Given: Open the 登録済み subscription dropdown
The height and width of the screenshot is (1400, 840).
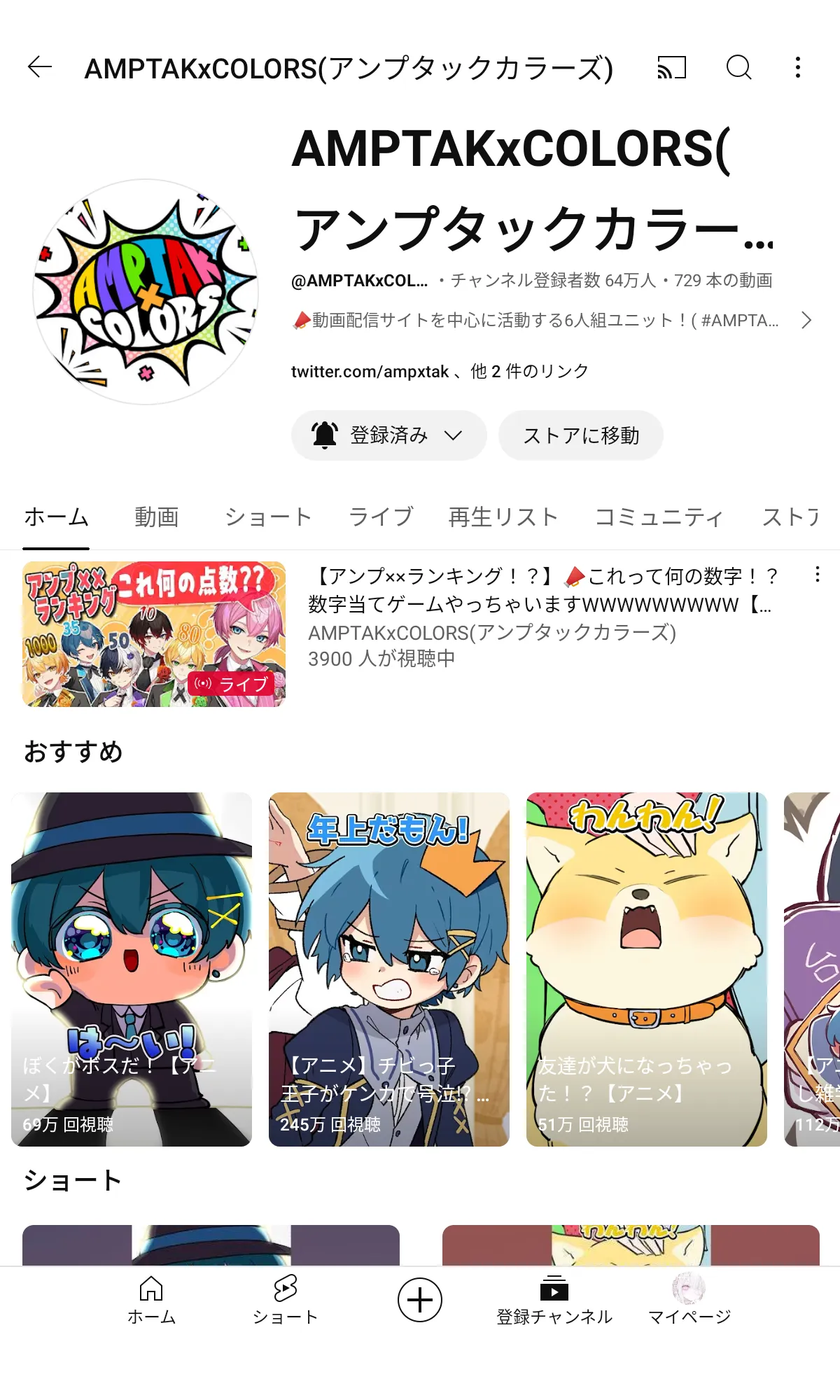Looking at the screenshot, I should 388,435.
